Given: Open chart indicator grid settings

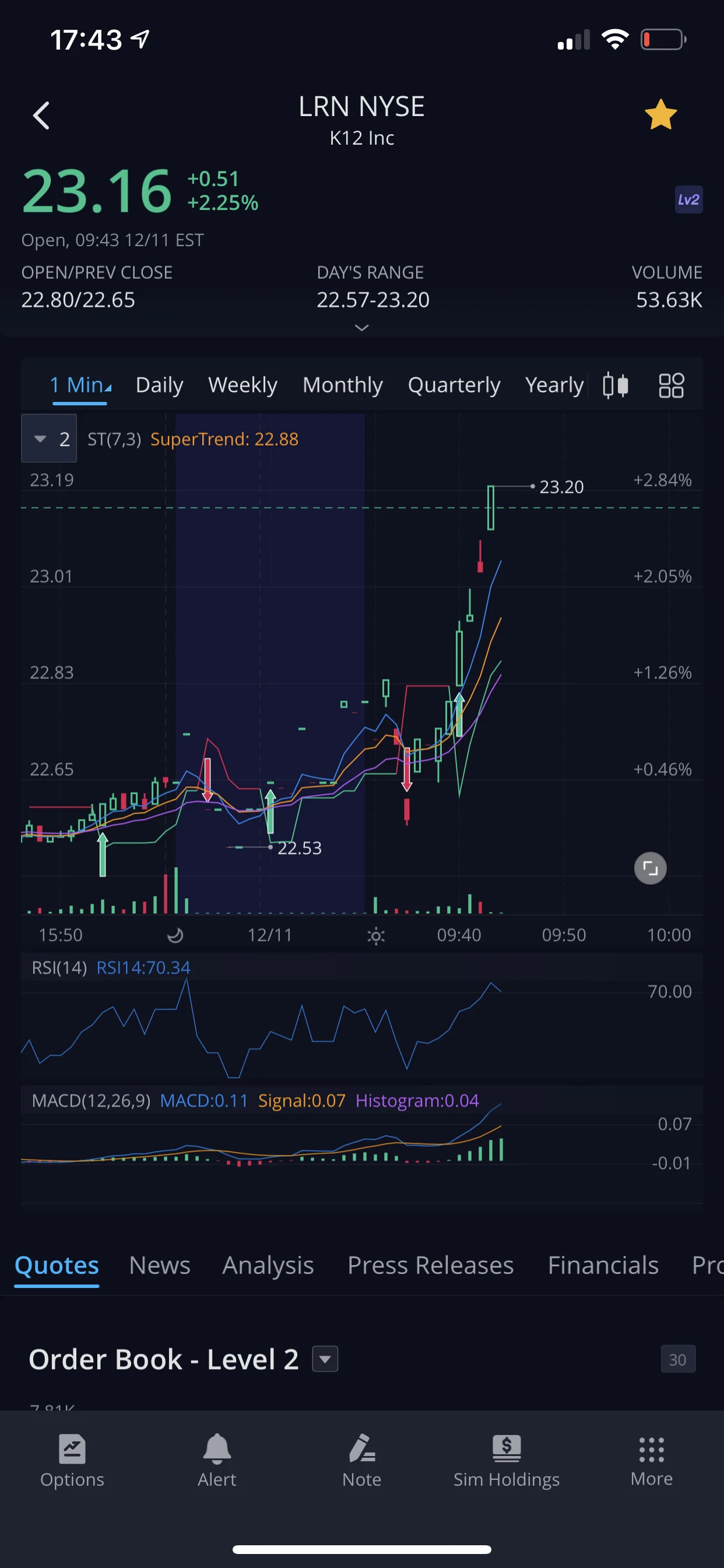Looking at the screenshot, I should 672,386.
